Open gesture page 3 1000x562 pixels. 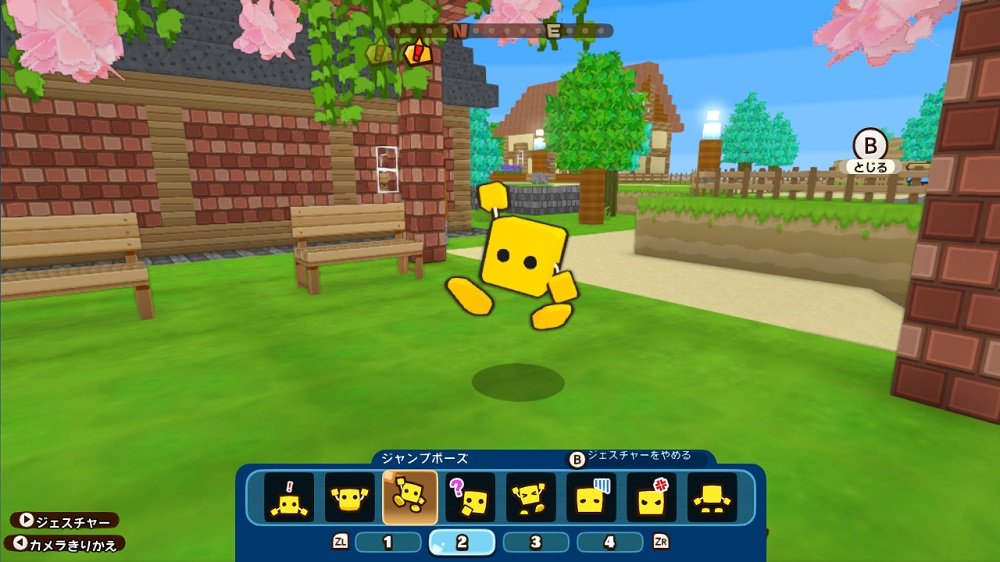pyautogui.click(x=536, y=542)
